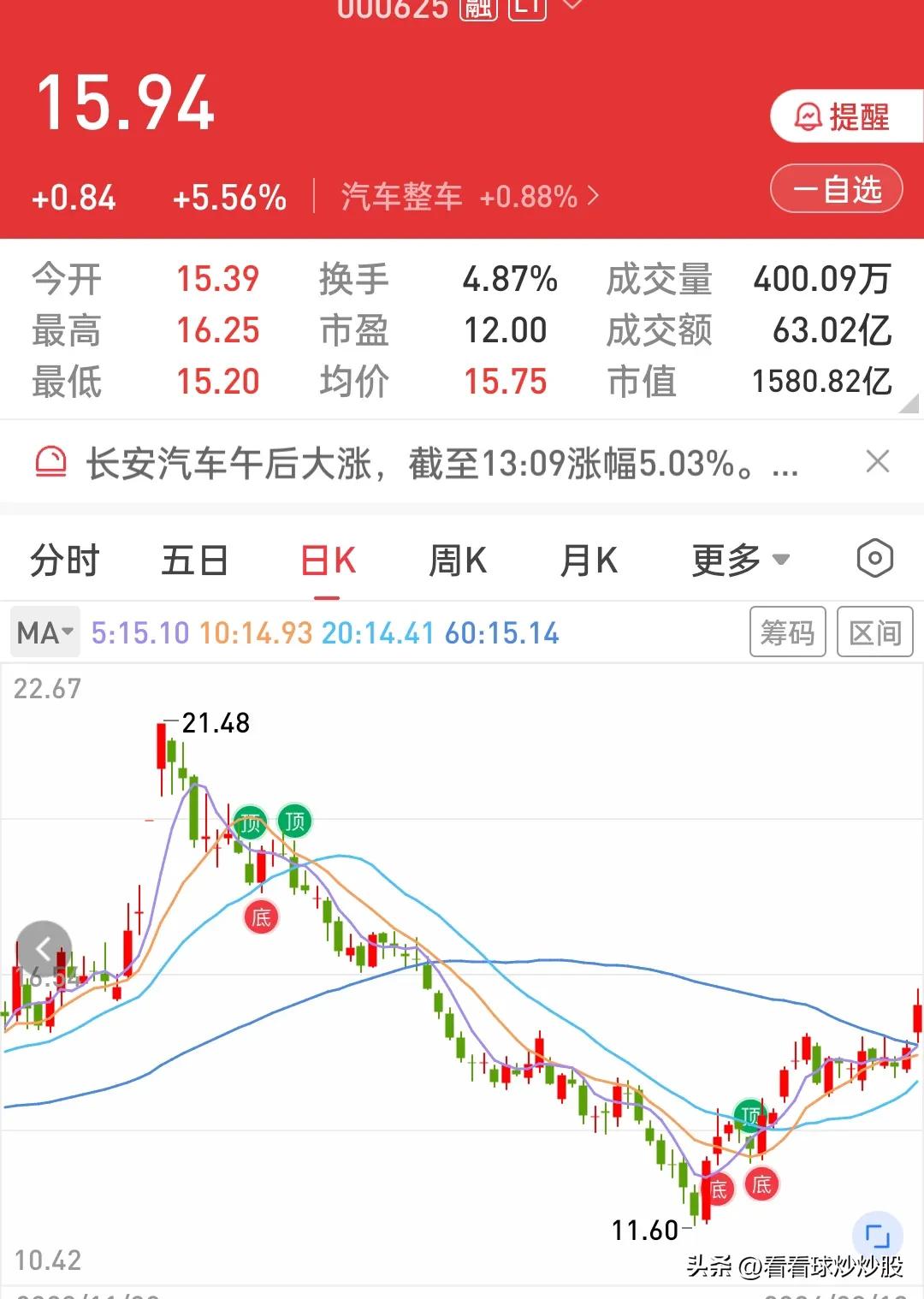Open the MA indicator dropdown
The image size is (924, 1299).
[44, 632]
